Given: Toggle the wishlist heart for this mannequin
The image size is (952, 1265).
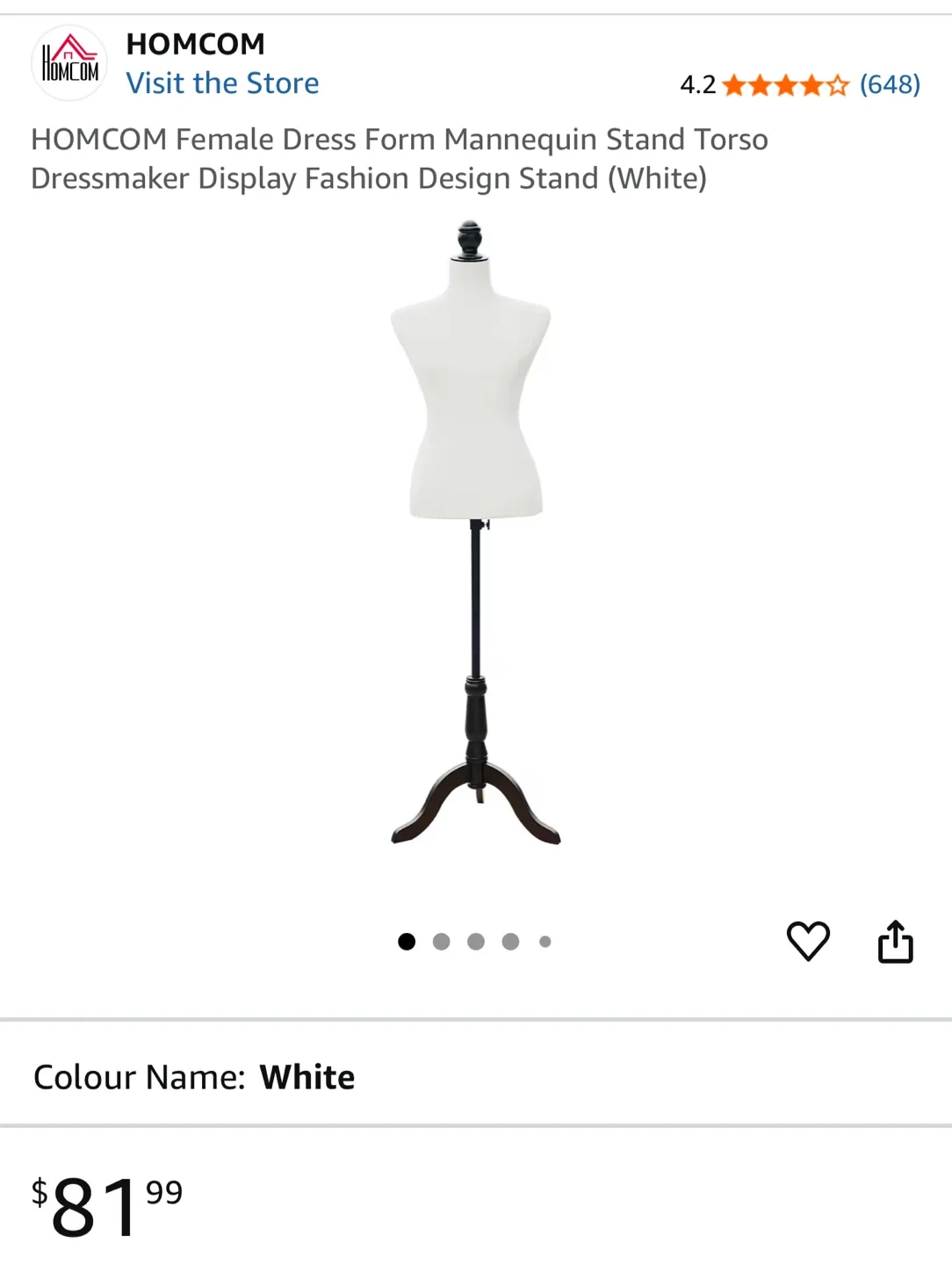Looking at the screenshot, I should click(x=808, y=940).
